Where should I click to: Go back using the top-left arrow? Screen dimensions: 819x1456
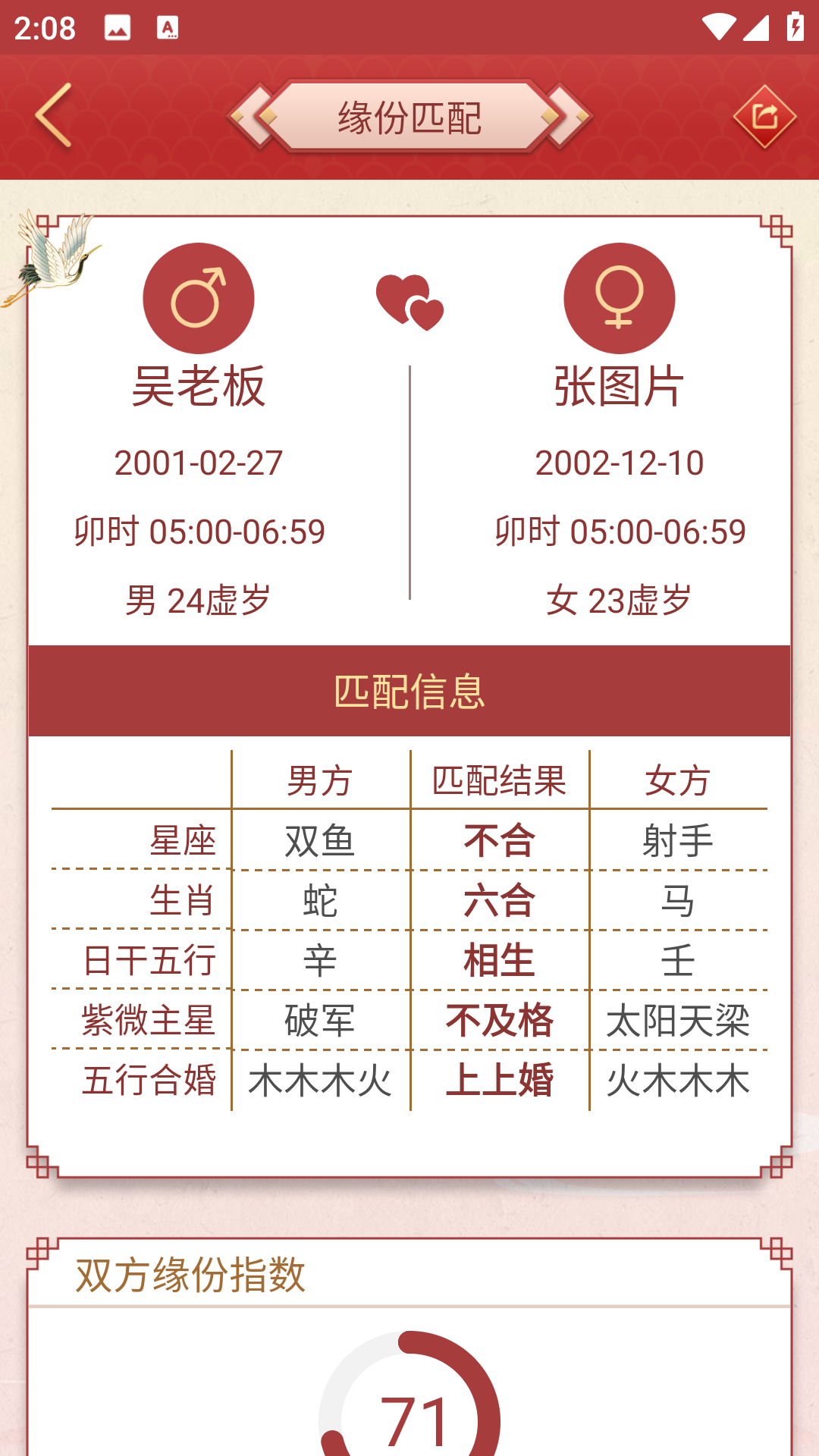point(54,115)
